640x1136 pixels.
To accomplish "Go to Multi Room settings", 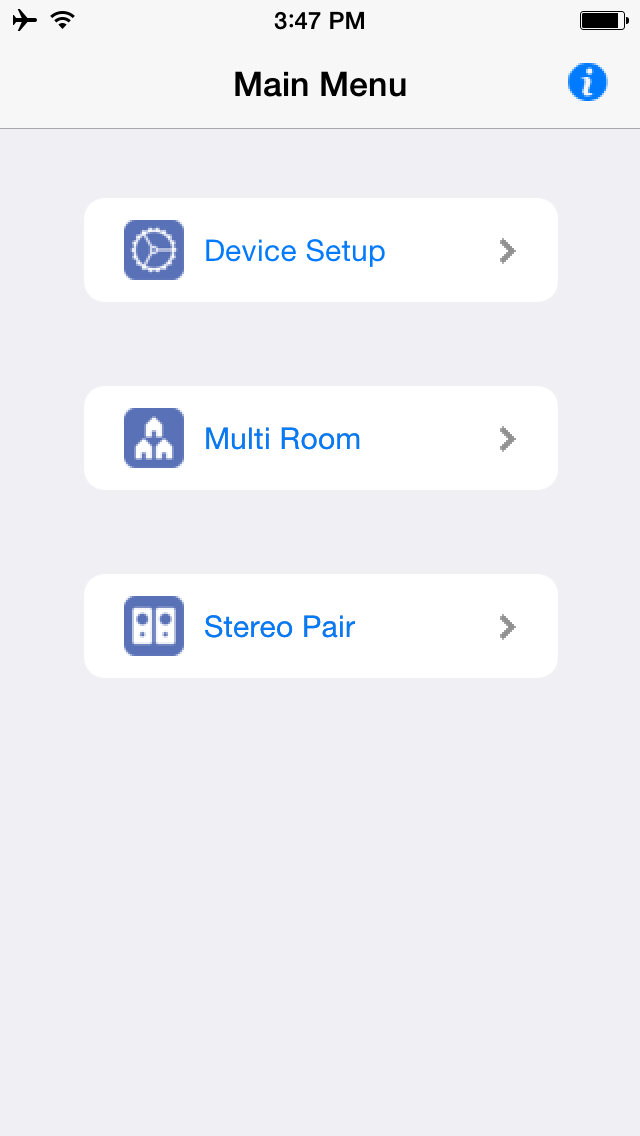I will 320,438.
